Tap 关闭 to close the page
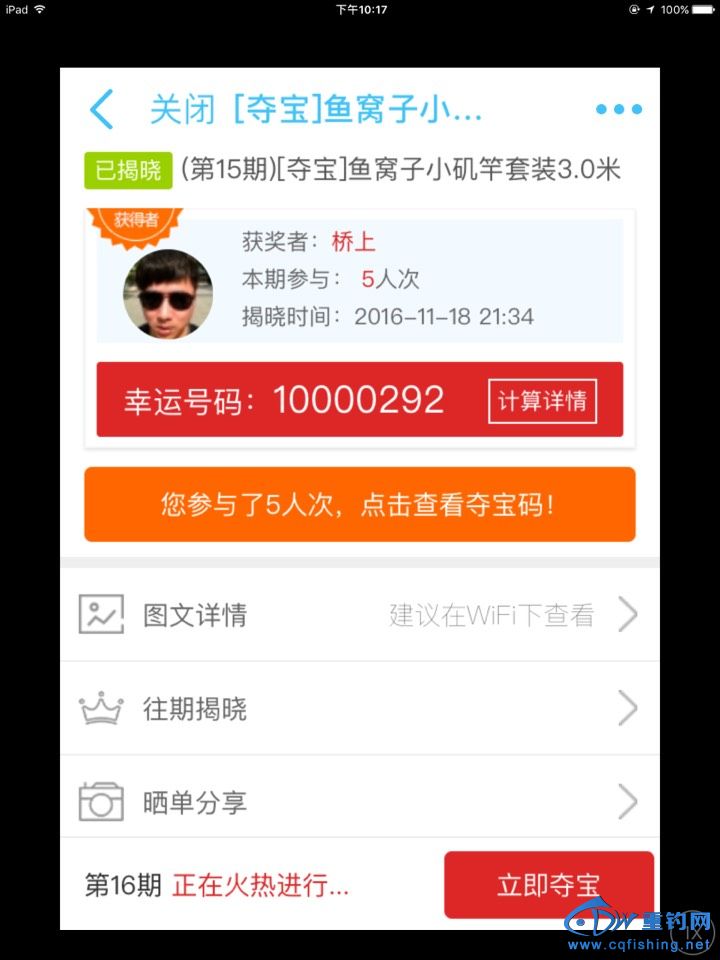This screenshot has height=960, width=720. point(182,109)
